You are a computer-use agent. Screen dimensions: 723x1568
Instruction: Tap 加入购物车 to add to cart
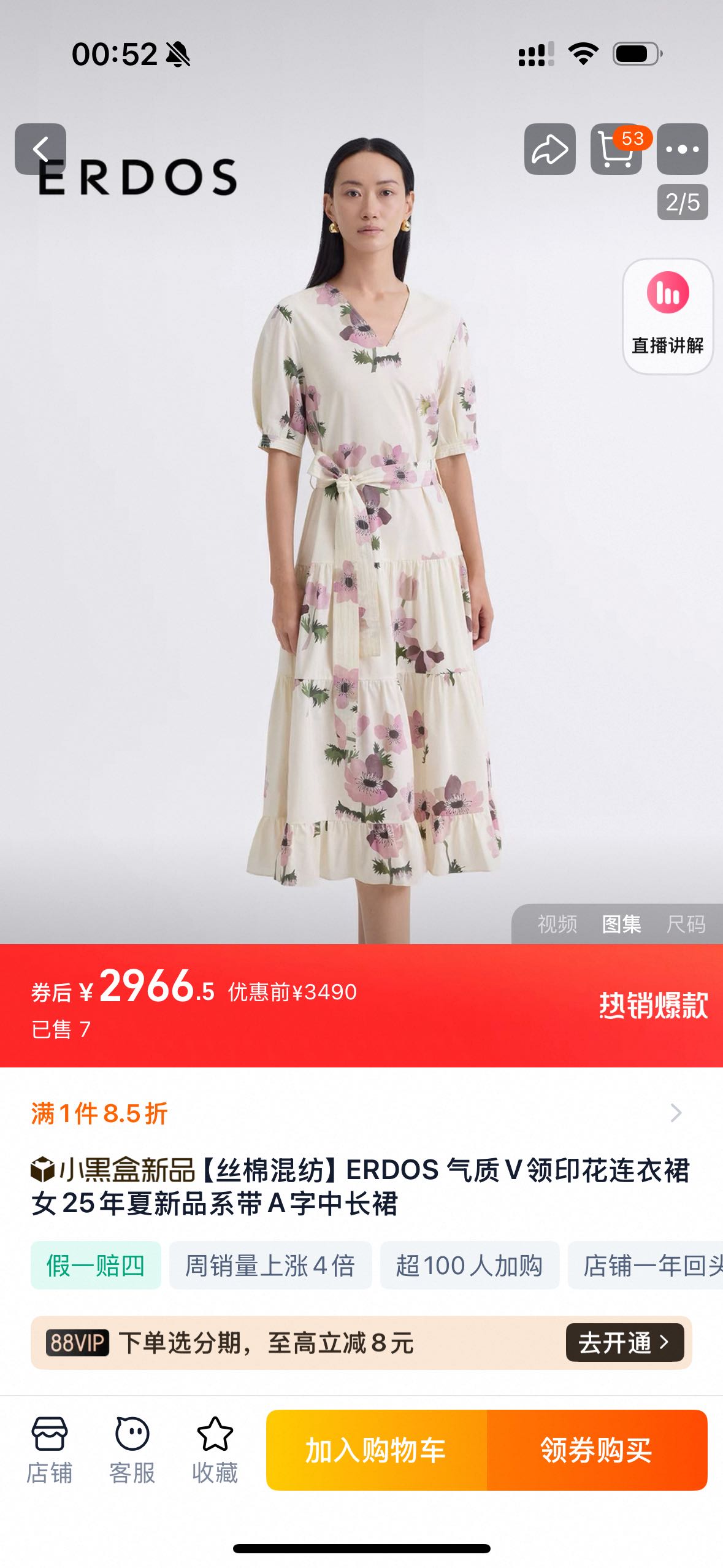click(x=376, y=1450)
